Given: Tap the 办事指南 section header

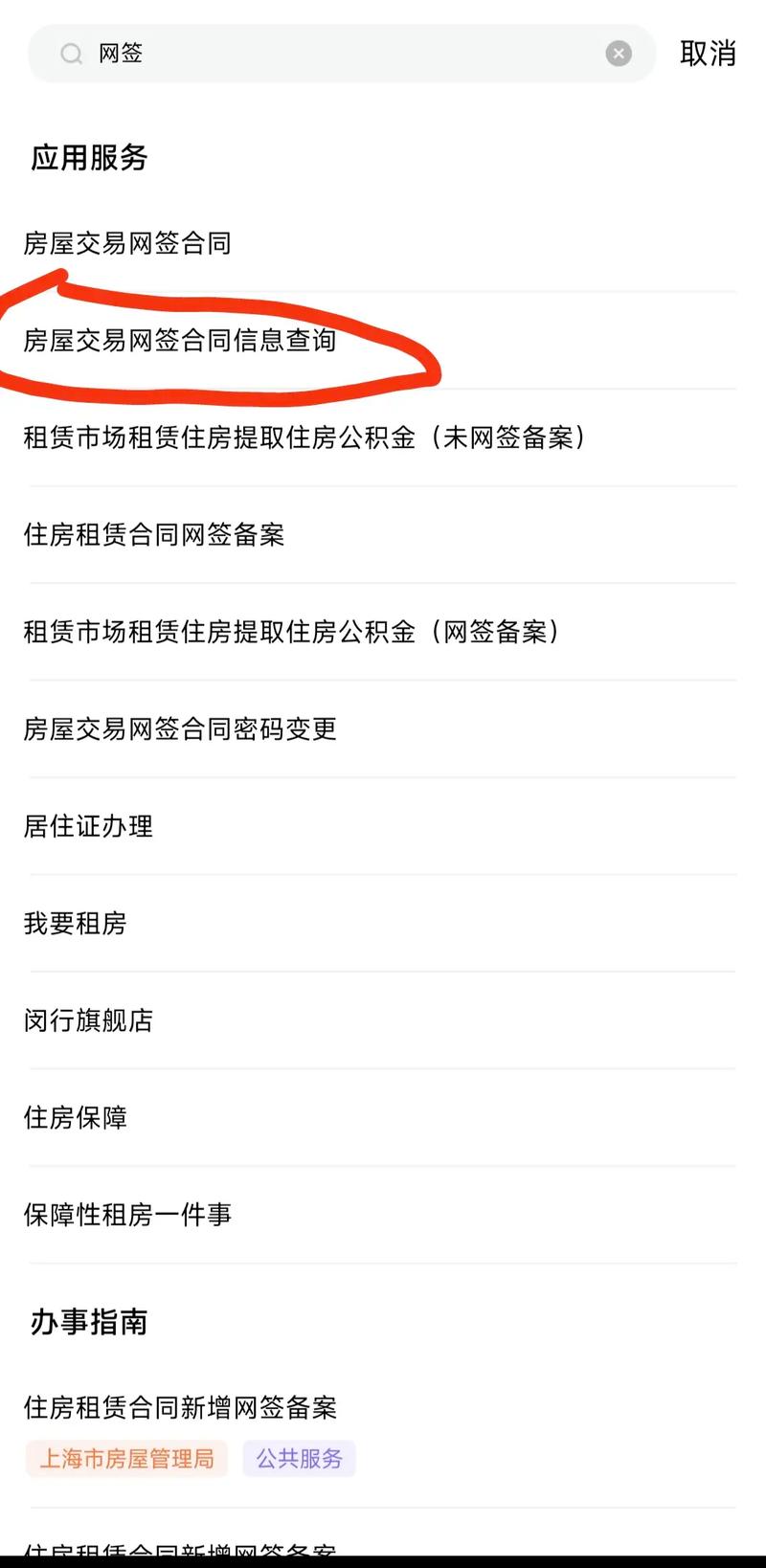Looking at the screenshot, I should [88, 1323].
